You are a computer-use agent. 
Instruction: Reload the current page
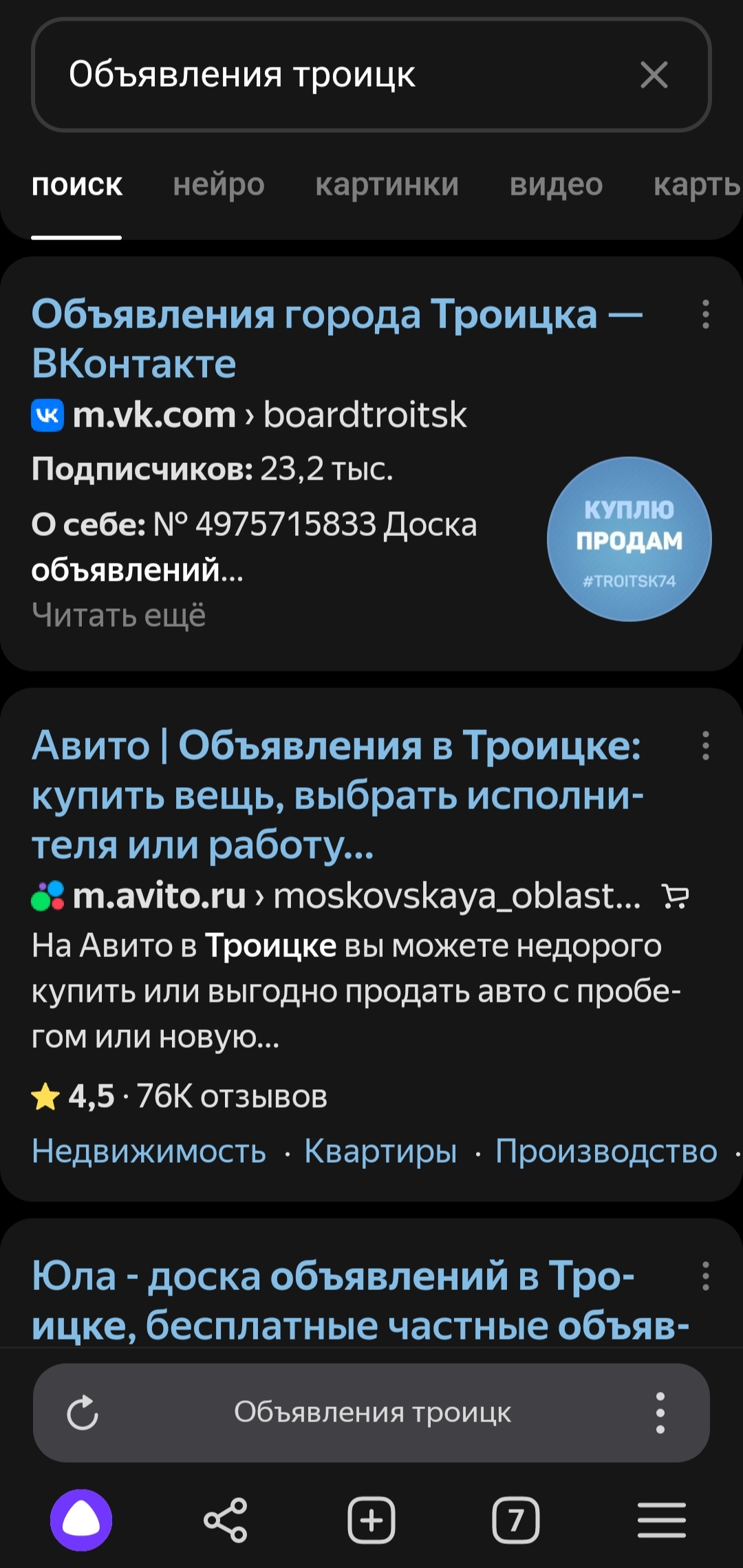(83, 1413)
